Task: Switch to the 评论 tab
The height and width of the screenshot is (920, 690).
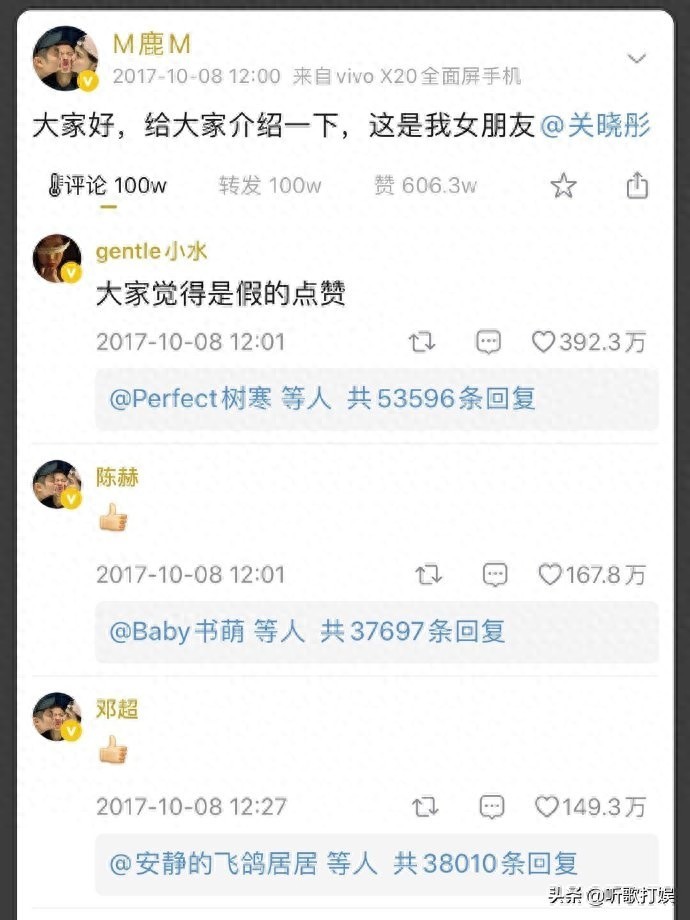Action: pos(107,186)
